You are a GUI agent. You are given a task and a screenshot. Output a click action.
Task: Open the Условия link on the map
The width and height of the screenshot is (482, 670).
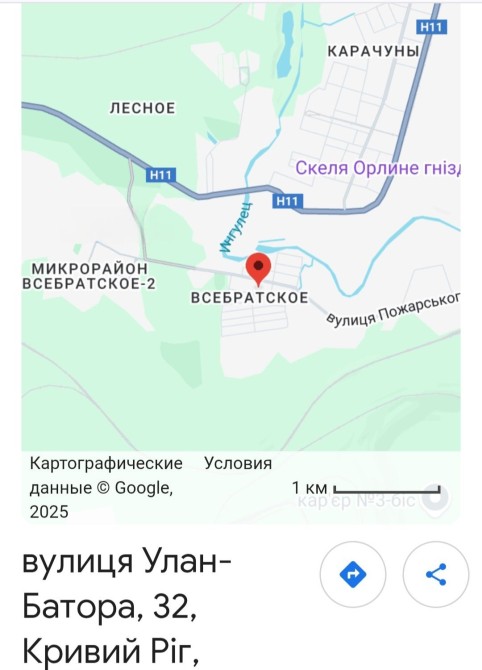(x=238, y=463)
